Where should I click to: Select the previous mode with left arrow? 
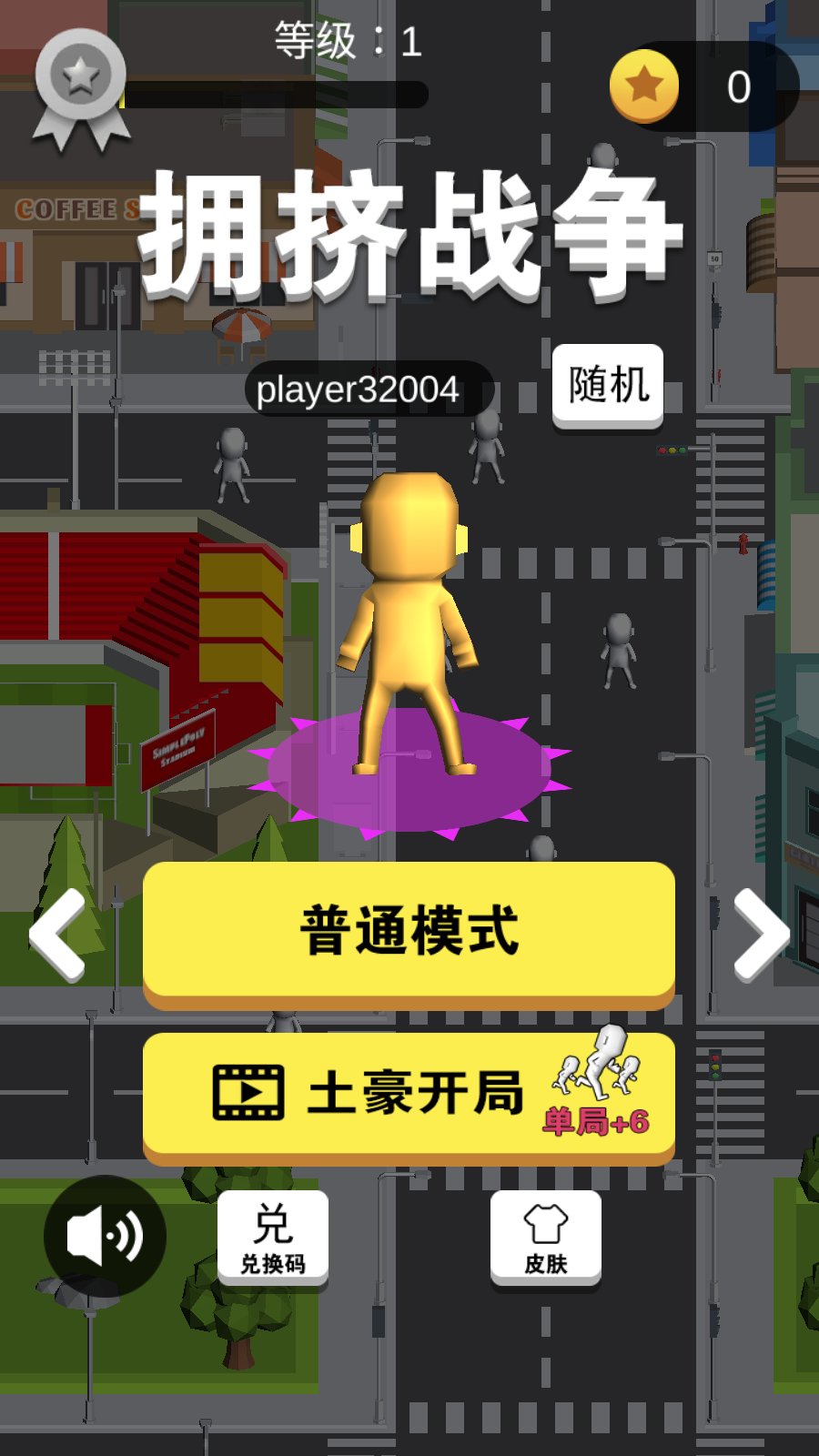(59, 935)
